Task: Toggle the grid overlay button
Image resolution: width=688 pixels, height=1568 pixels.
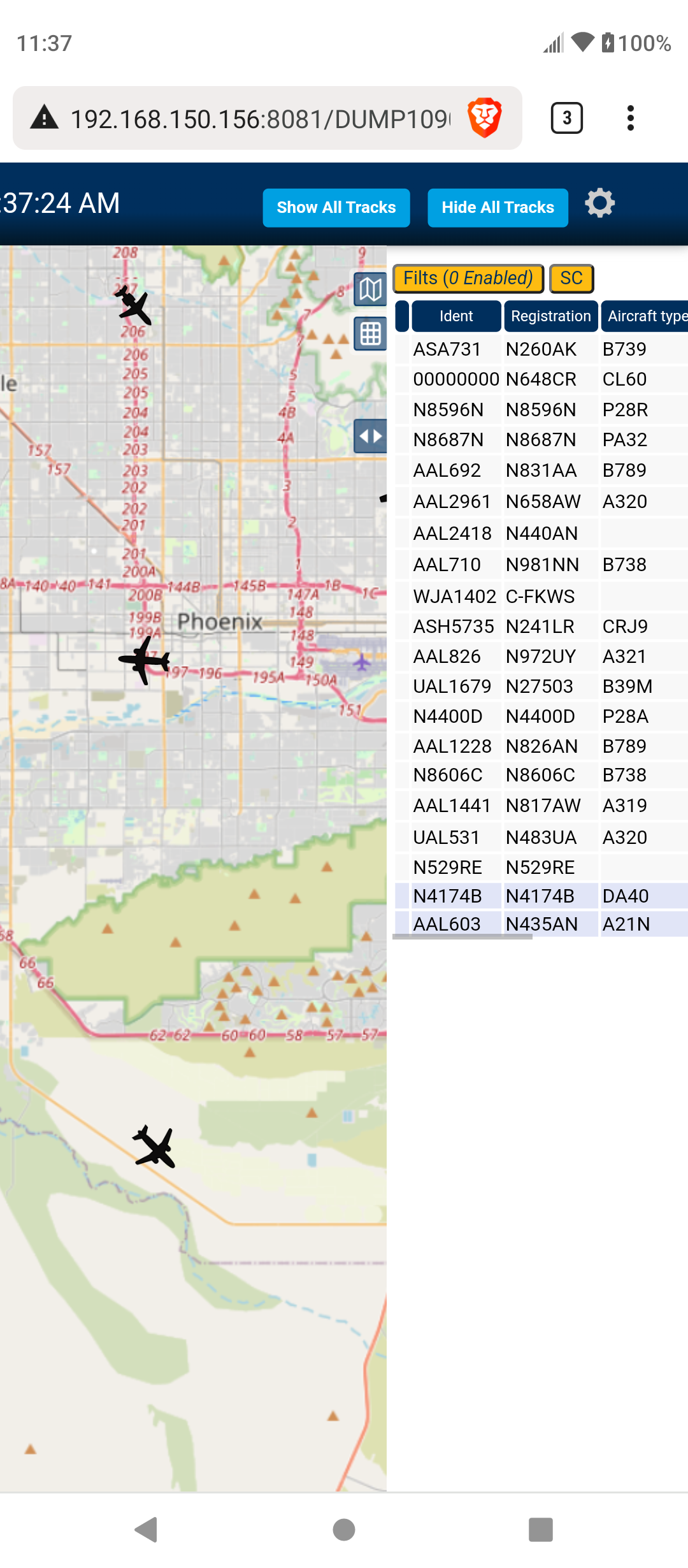Action: coord(370,334)
